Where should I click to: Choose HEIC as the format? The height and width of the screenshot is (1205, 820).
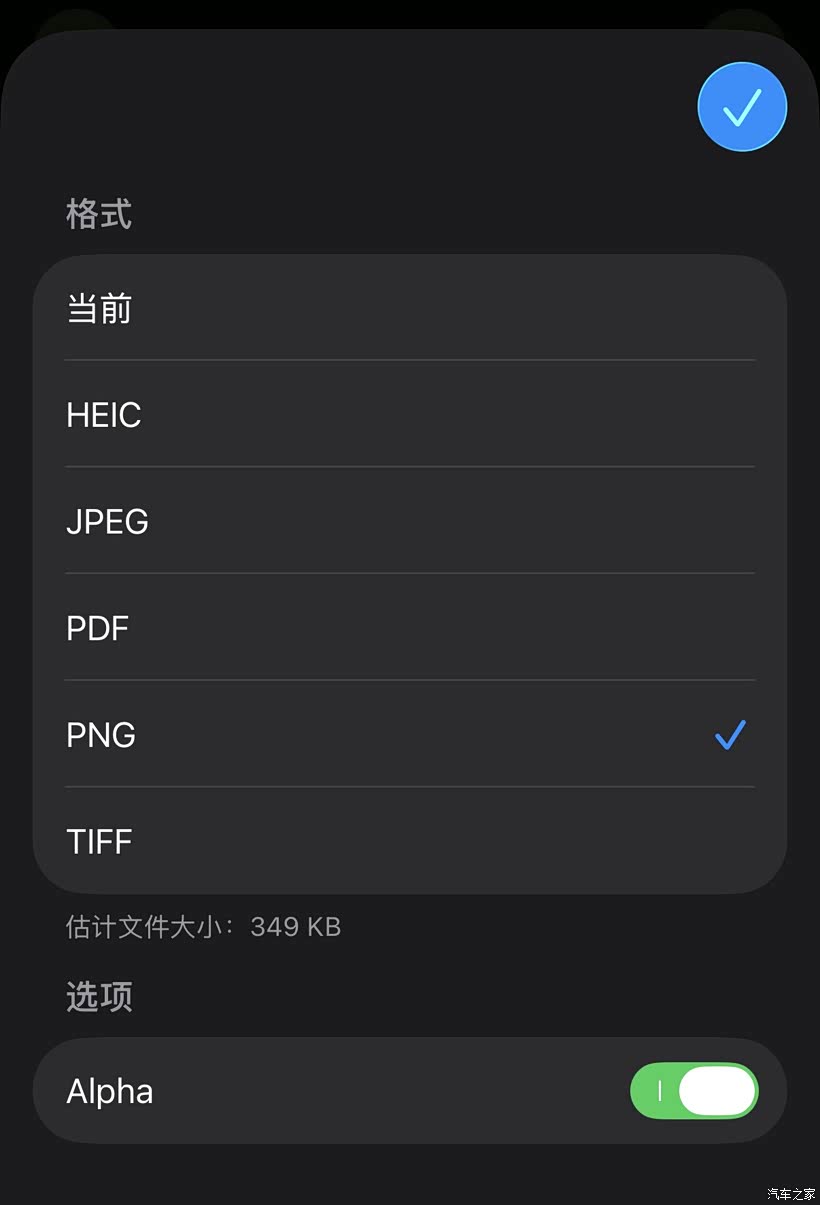[410, 414]
